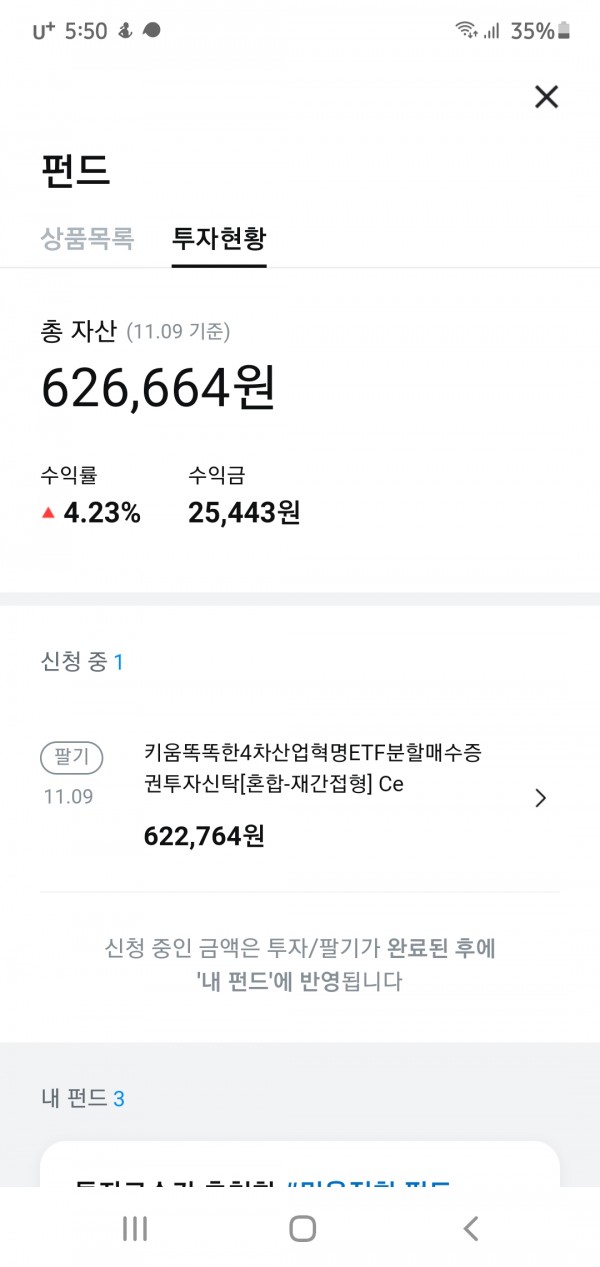Tap the system back button
This screenshot has width=600, height=1267.
click(x=471, y=1228)
